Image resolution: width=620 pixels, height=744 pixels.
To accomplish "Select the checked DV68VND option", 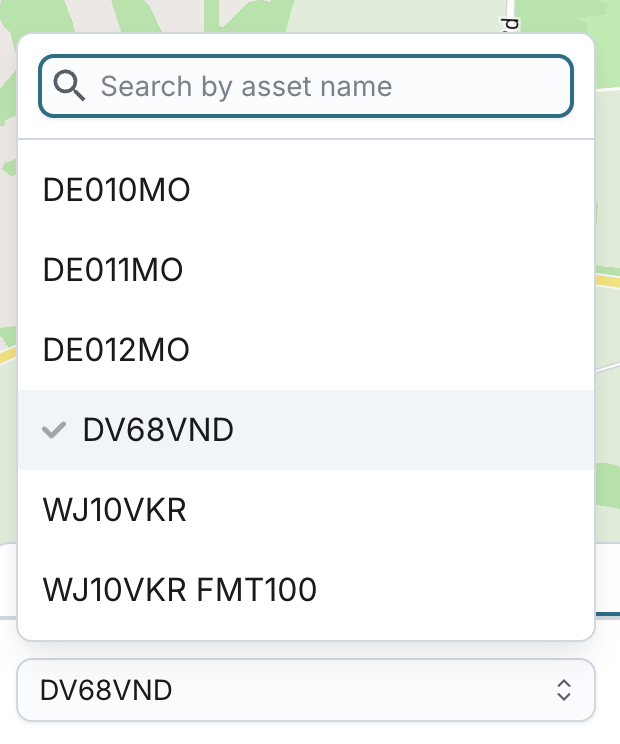I will click(158, 430).
